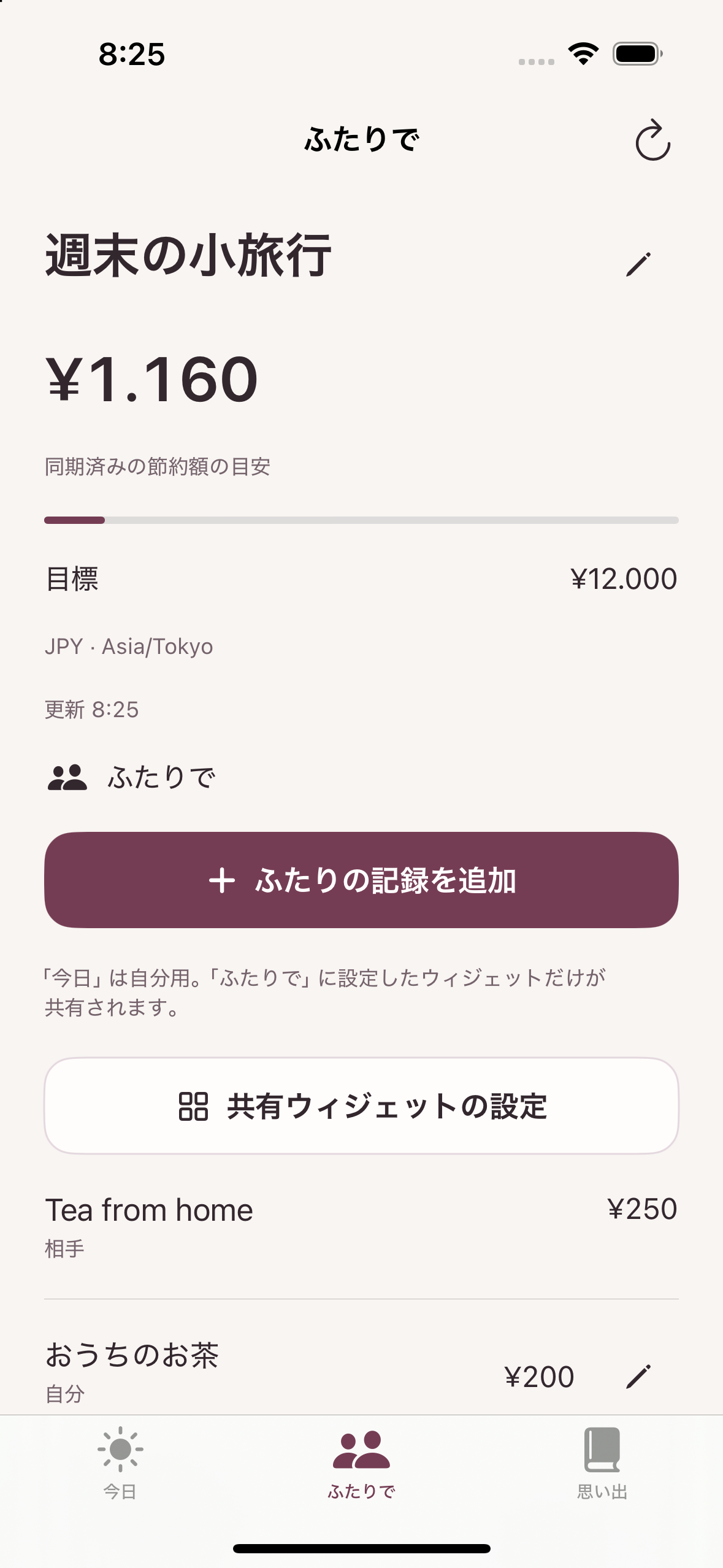This screenshot has width=723, height=1568.
Task: Select the ふたりで tab
Action: point(361,1464)
